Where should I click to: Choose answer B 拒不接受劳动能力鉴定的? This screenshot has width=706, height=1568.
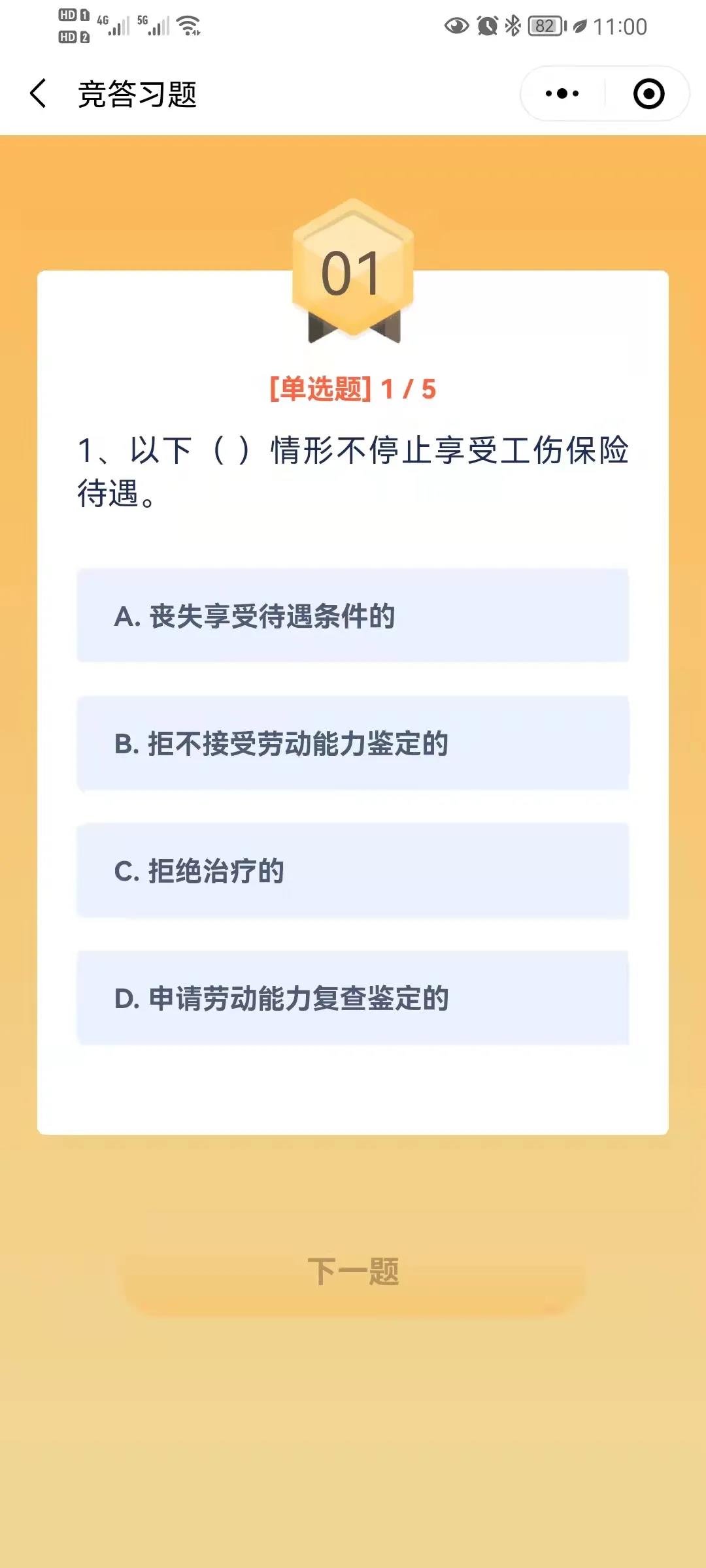pos(353,743)
